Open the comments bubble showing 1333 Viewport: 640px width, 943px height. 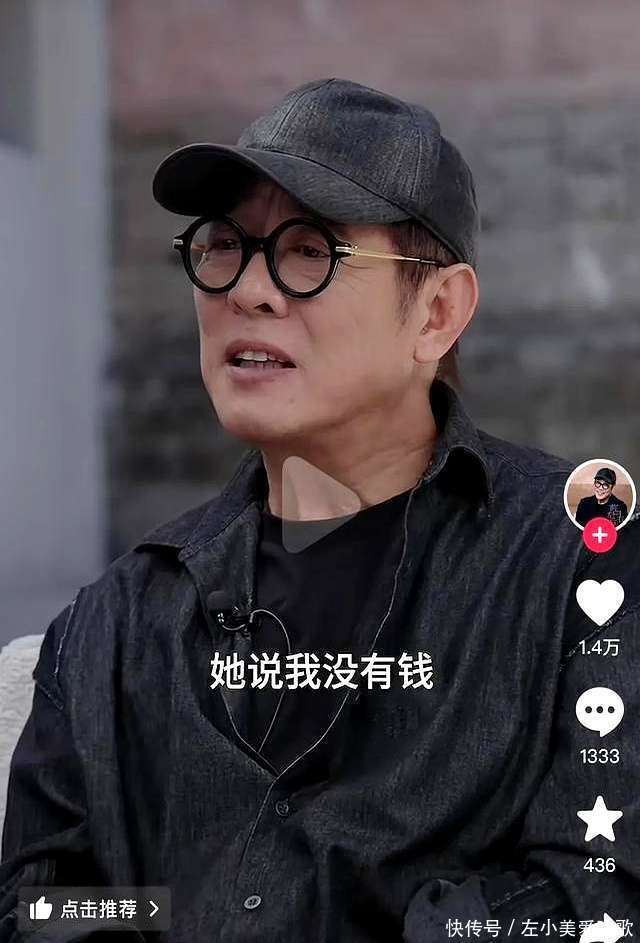599,712
